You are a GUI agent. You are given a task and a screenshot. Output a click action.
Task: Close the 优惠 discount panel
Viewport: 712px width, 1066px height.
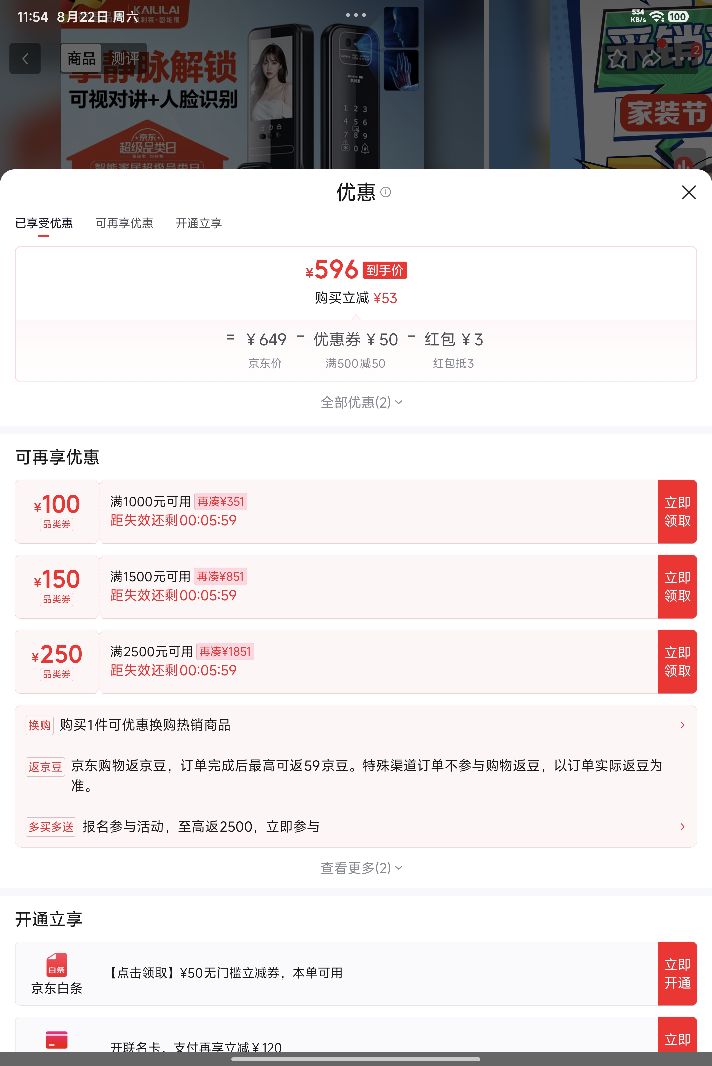(688, 192)
